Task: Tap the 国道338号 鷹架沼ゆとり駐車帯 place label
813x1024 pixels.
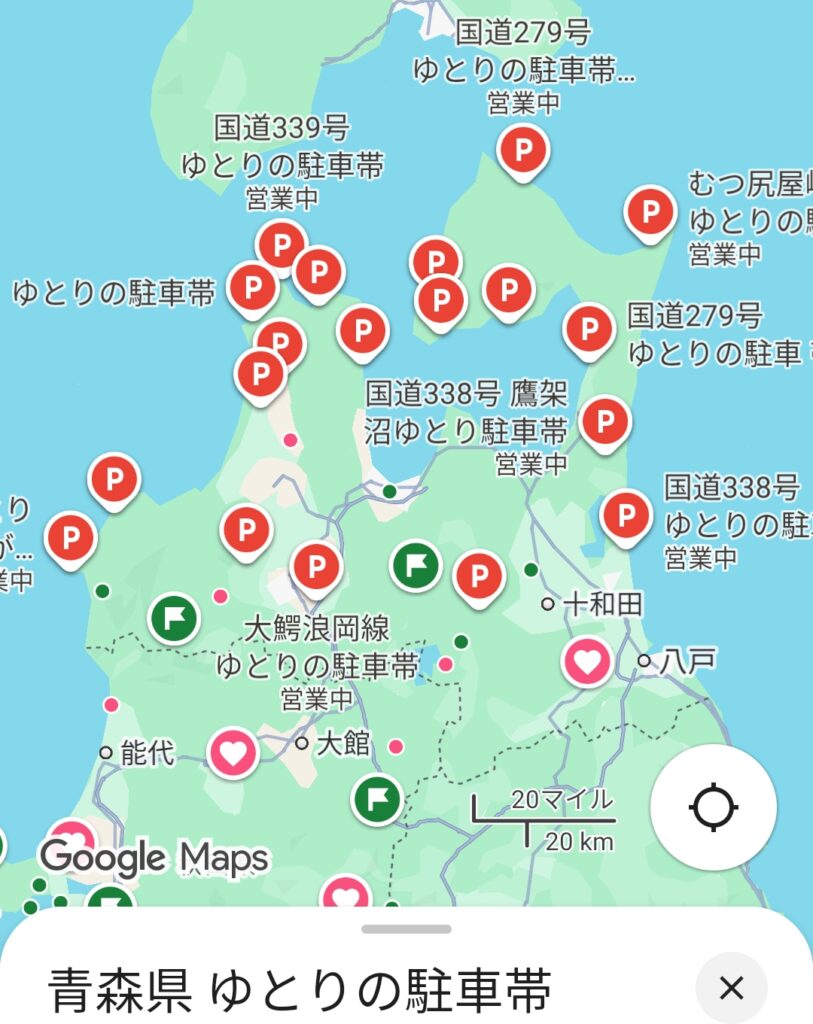Action: pyautogui.click(x=466, y=412)
